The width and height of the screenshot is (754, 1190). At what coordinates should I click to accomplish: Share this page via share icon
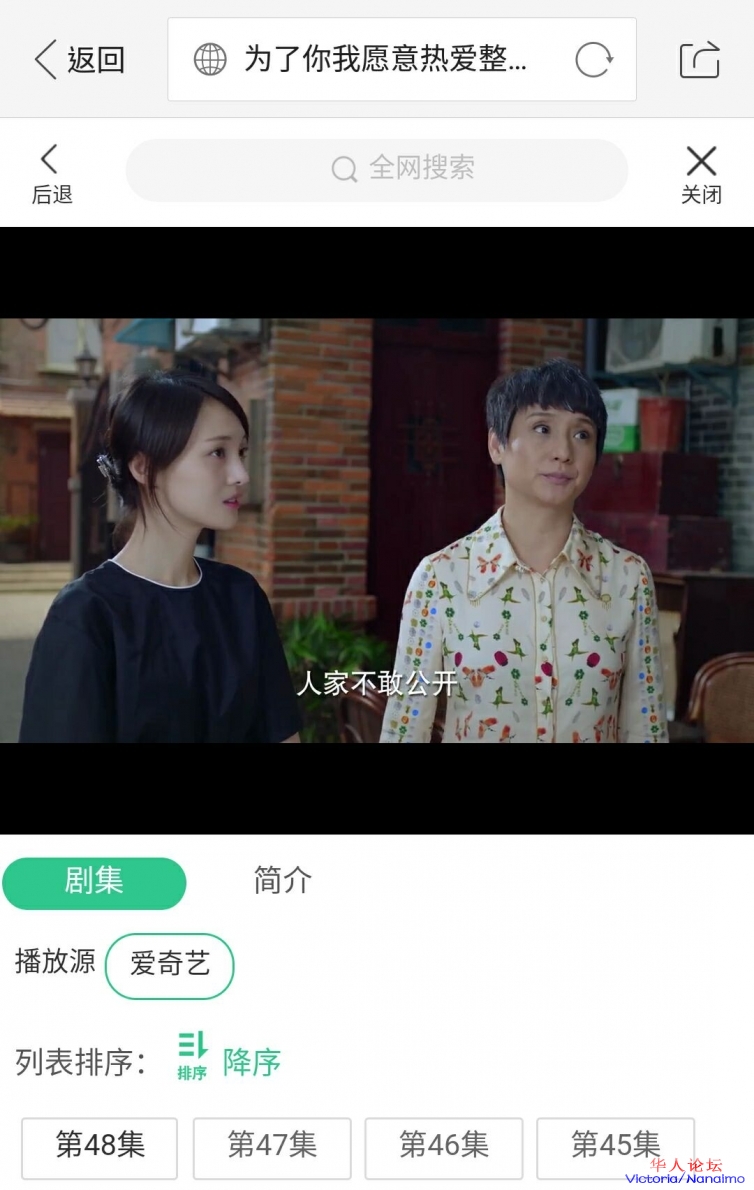pyautogui.click(x=699, y=60)
